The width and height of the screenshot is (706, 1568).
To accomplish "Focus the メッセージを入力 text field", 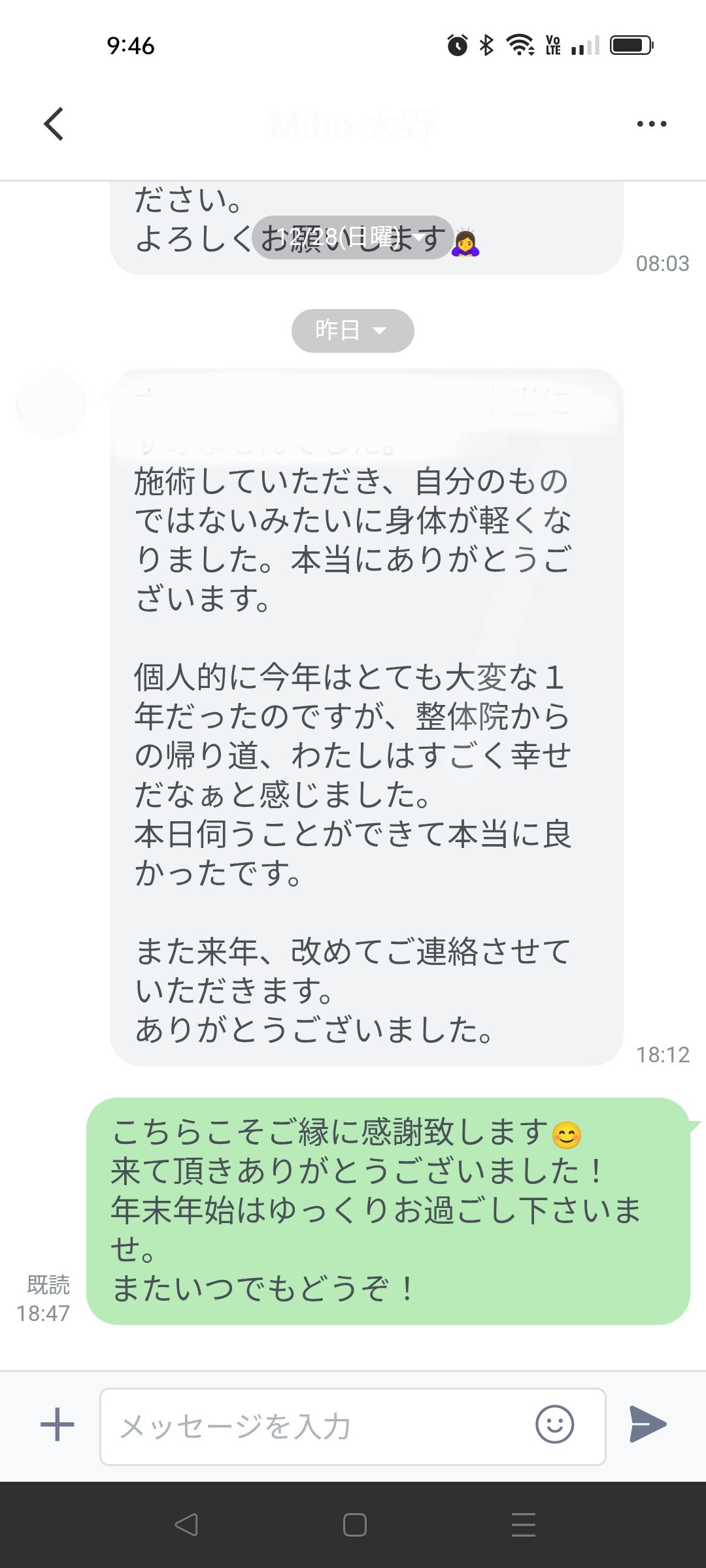I will point(314,1426).
